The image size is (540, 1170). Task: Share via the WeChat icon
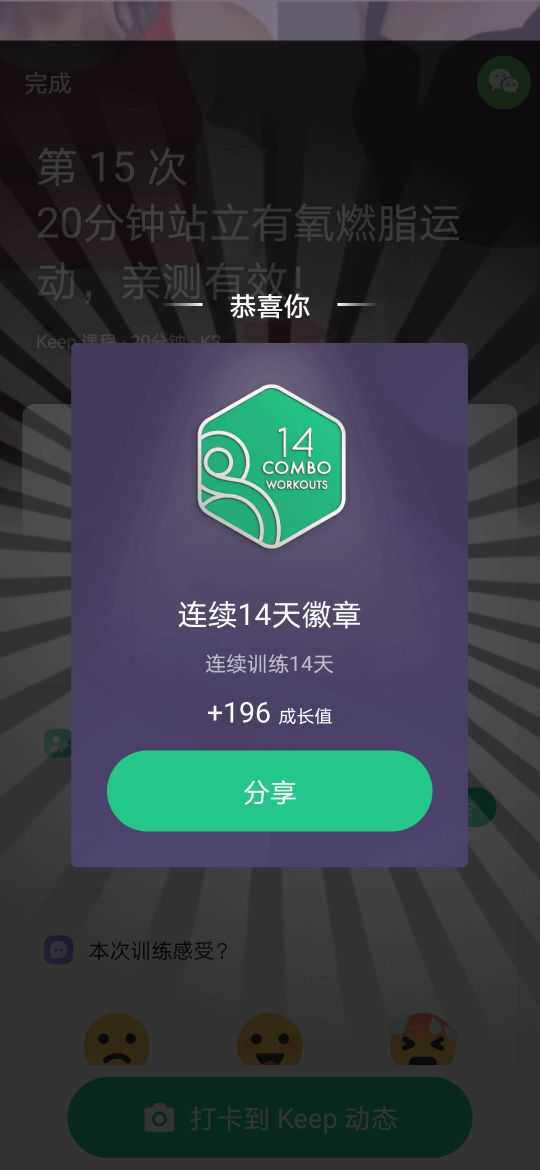503,82
